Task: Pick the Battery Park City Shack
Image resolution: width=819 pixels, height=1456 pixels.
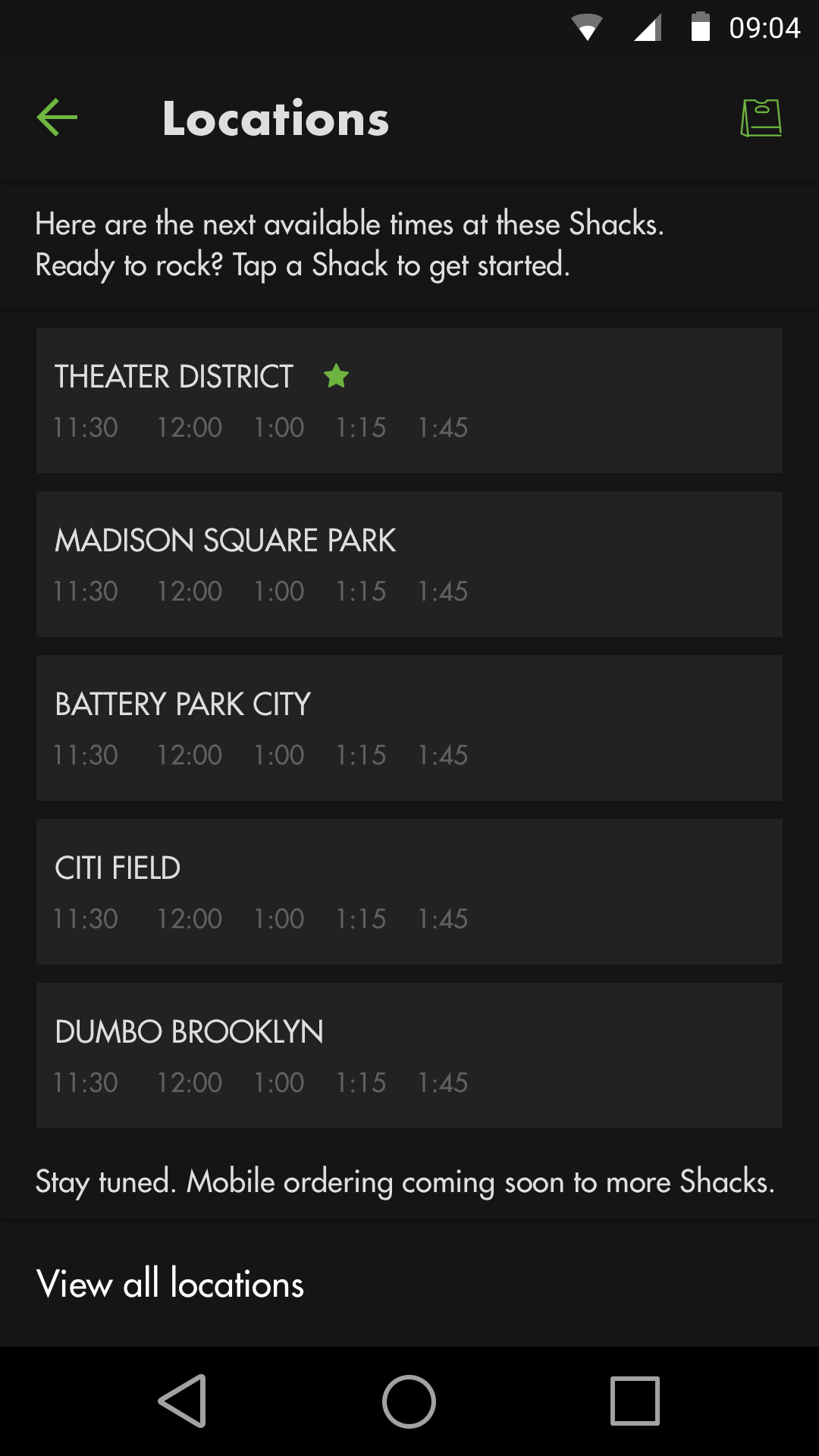Action: pos(409,728)
